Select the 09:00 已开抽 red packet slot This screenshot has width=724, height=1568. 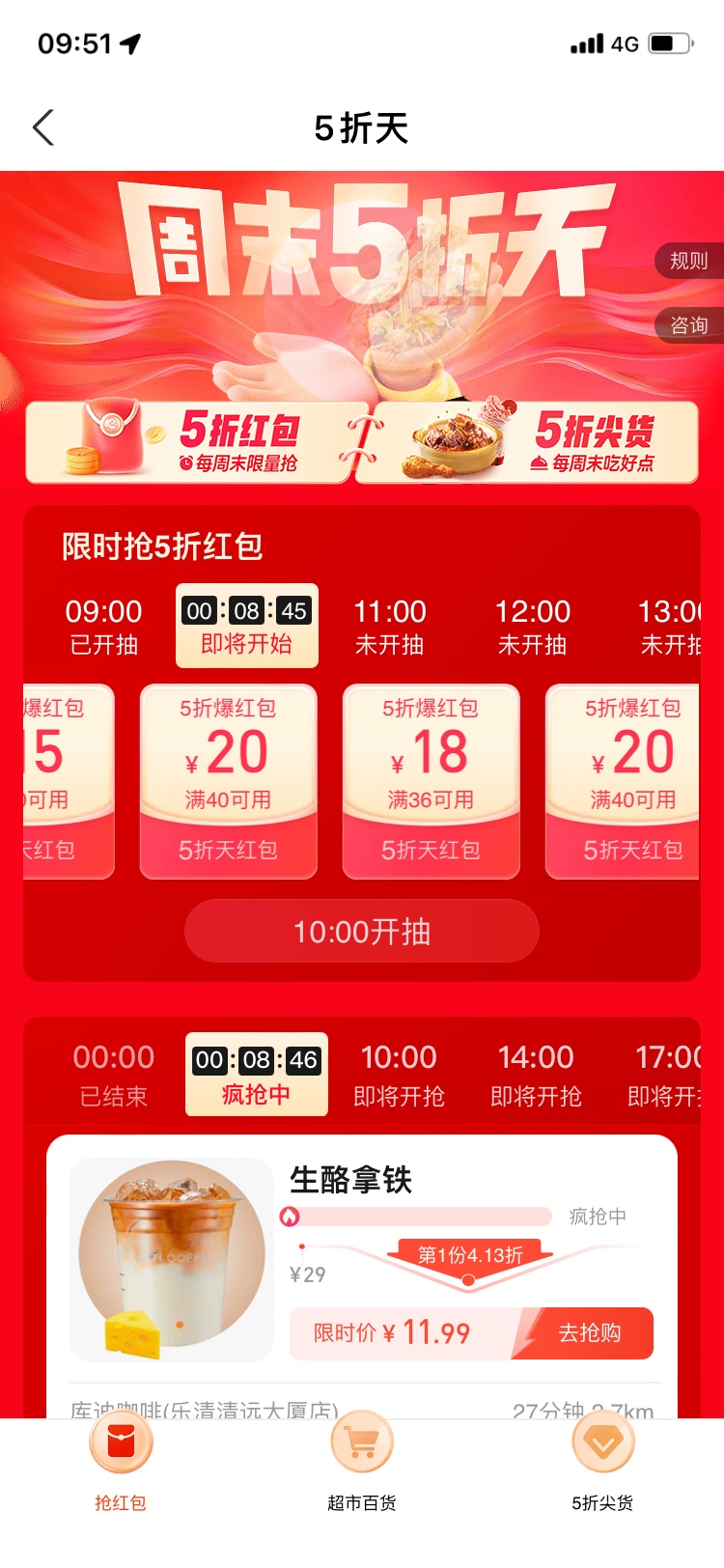point(103,626)
